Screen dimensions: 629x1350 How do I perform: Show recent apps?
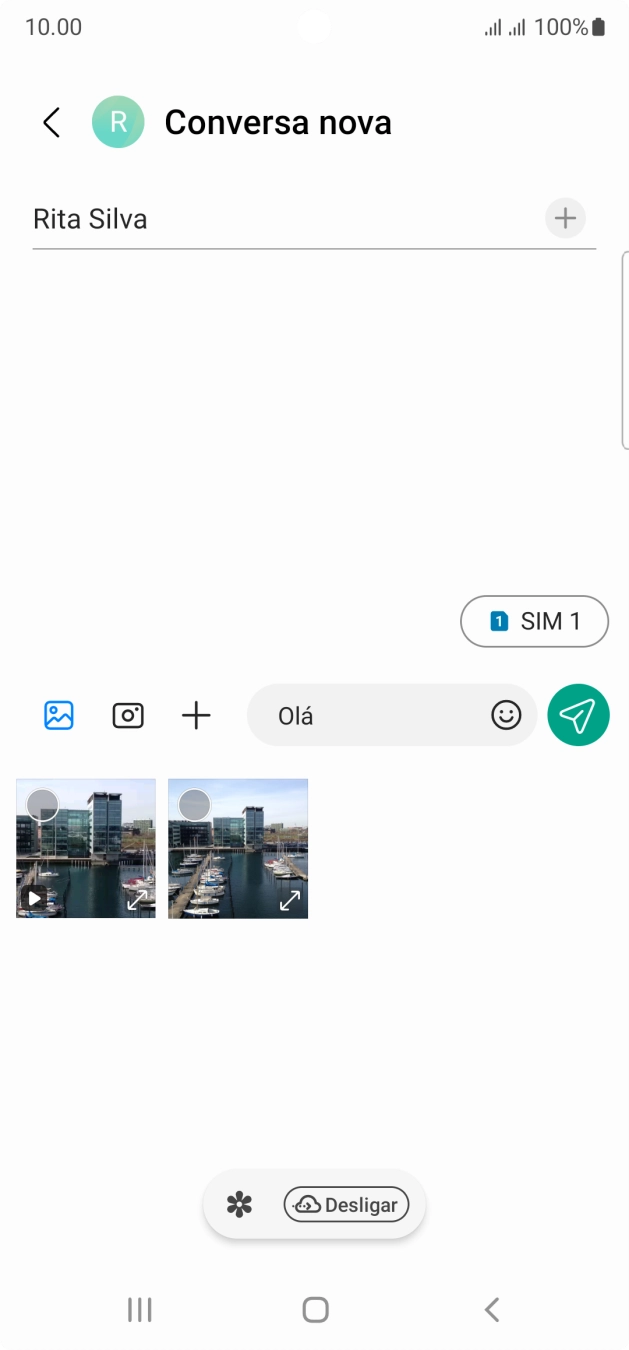[139, 1309]
